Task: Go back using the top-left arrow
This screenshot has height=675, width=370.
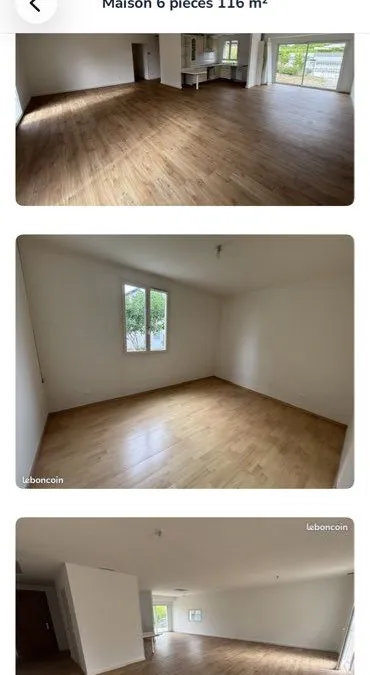Action: tap(36, 6)
